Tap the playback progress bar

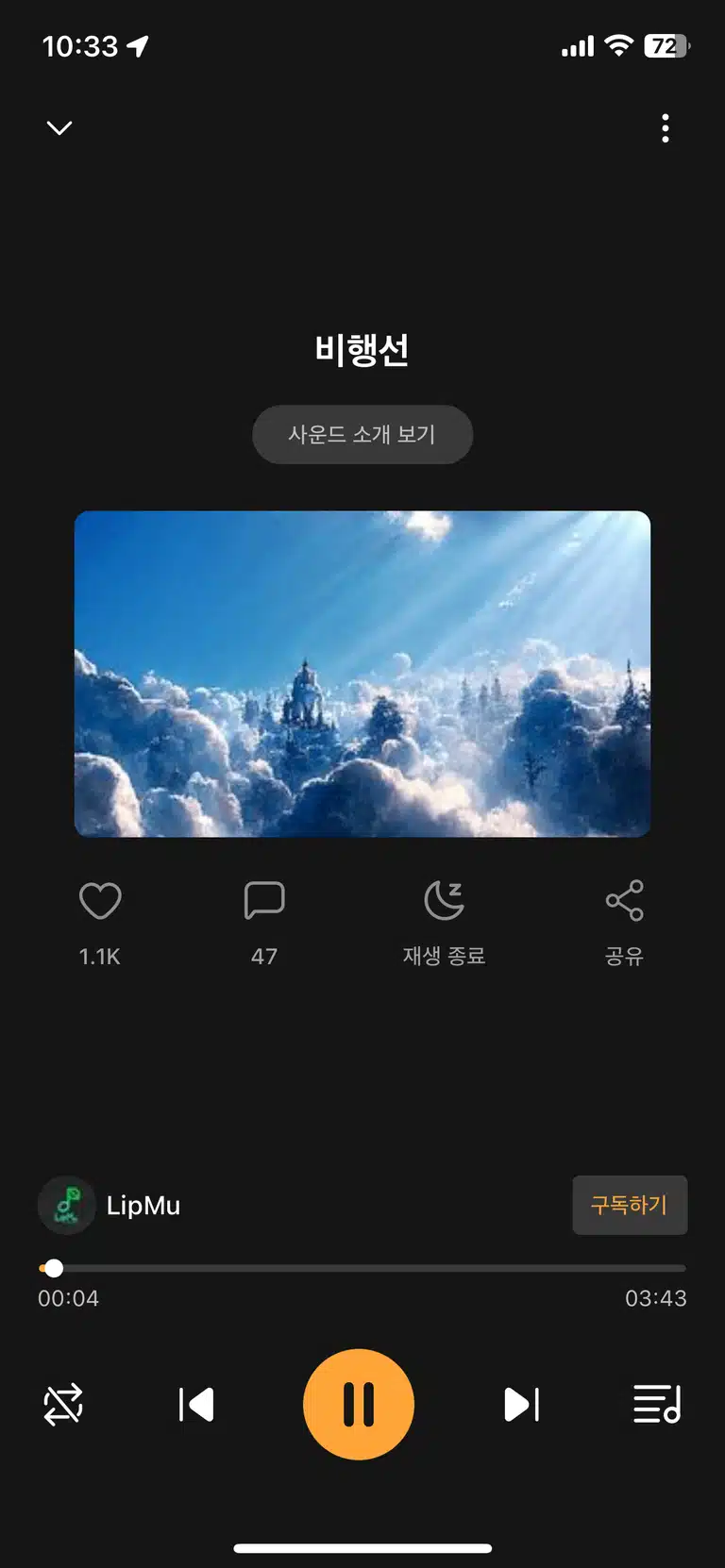(x=362, y=1268)
